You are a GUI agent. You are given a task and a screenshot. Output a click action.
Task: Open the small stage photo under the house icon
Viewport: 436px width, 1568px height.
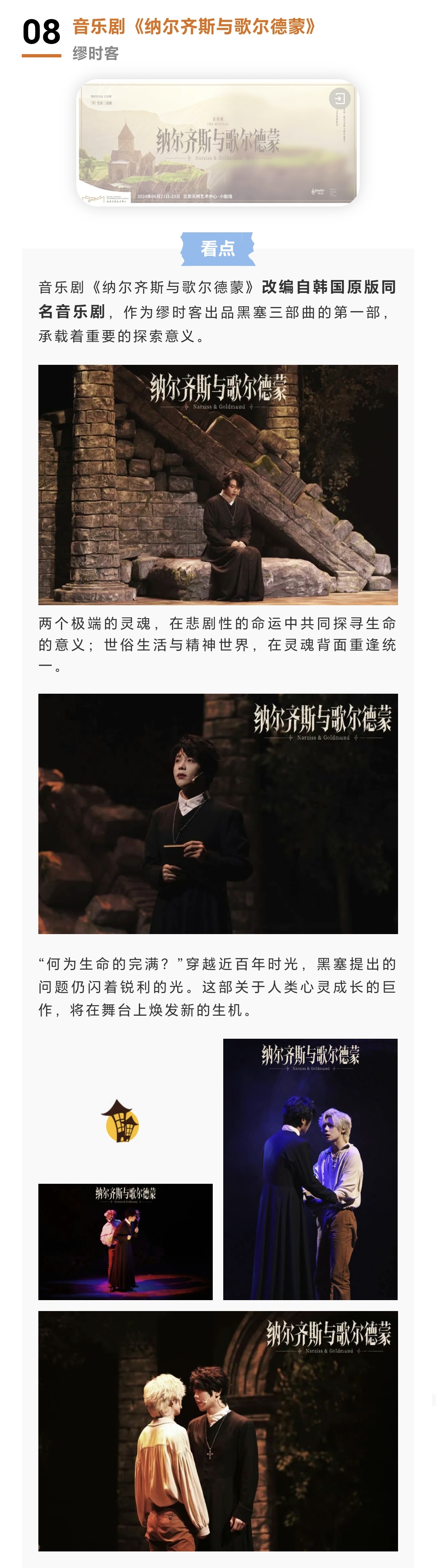click(125, 1241)
